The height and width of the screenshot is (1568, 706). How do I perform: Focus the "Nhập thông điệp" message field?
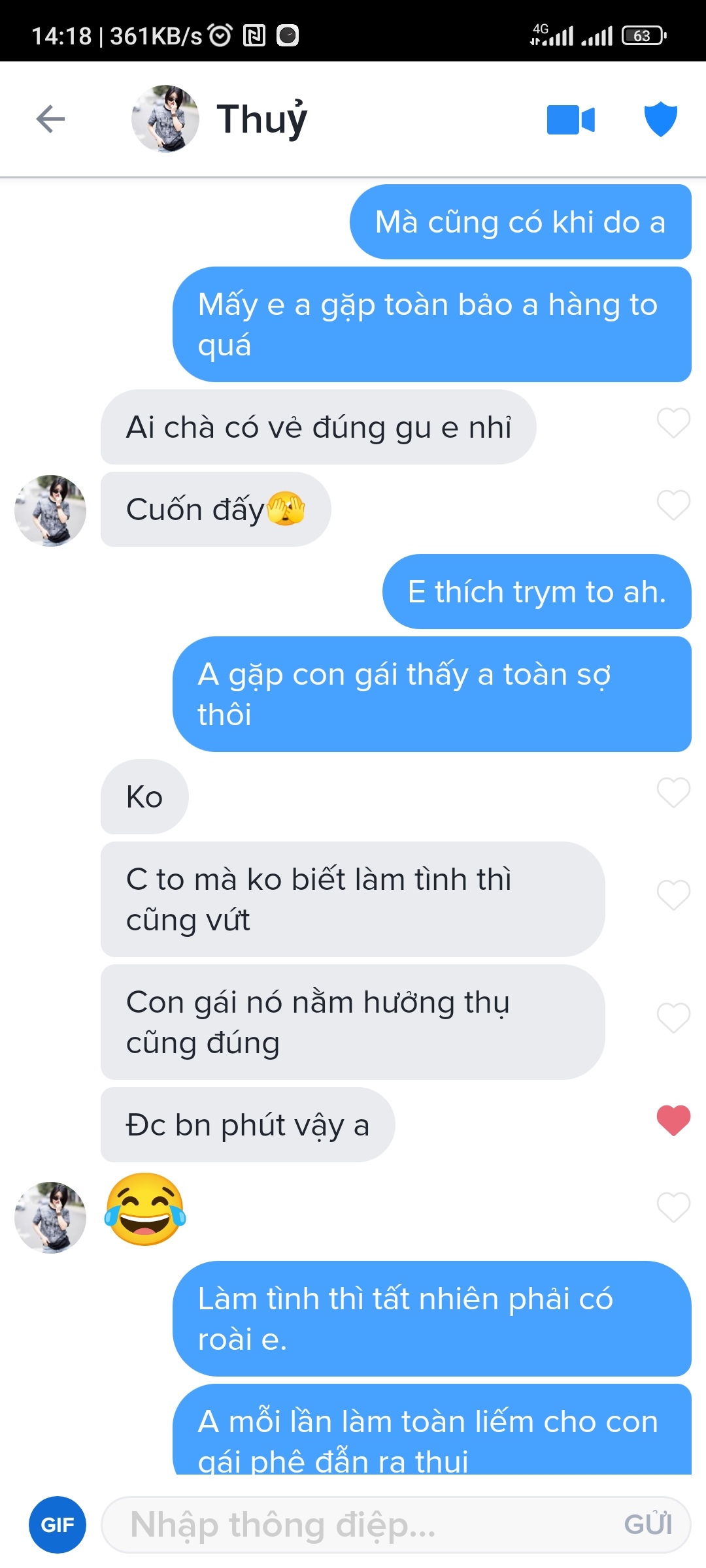click(x=353, y=1525)
